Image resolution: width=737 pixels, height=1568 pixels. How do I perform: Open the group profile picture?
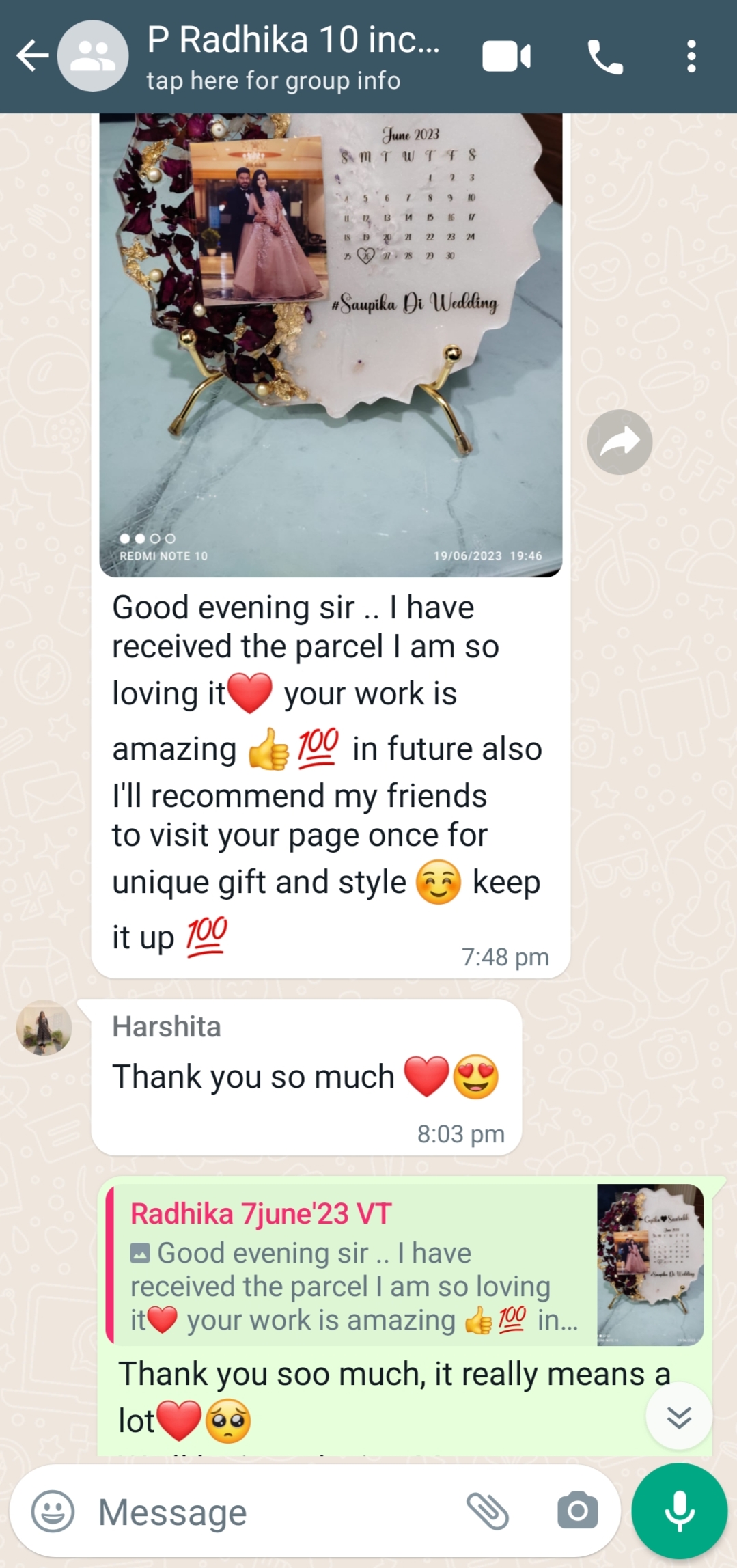[93, 56]
